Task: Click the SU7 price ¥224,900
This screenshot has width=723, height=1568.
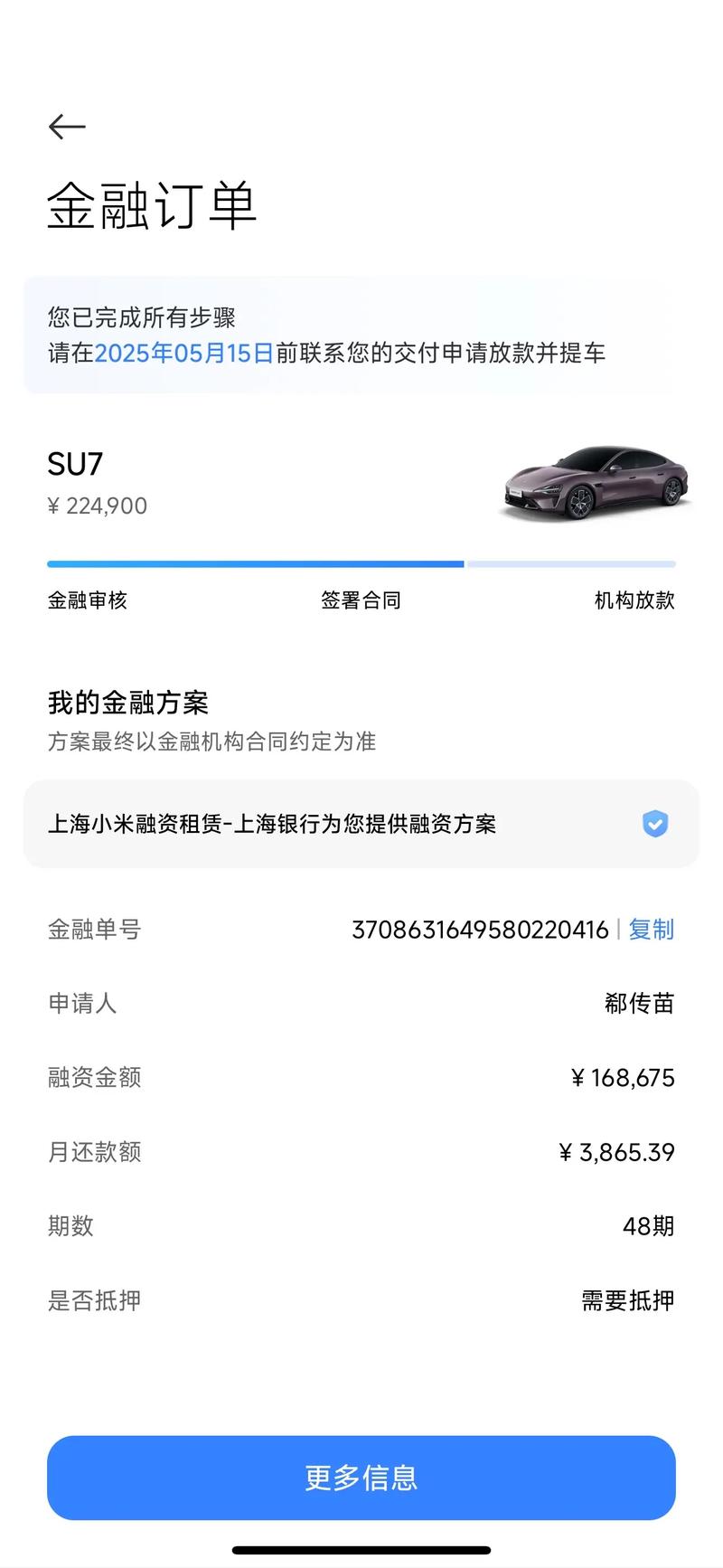Action: click(x=97, y=505)
